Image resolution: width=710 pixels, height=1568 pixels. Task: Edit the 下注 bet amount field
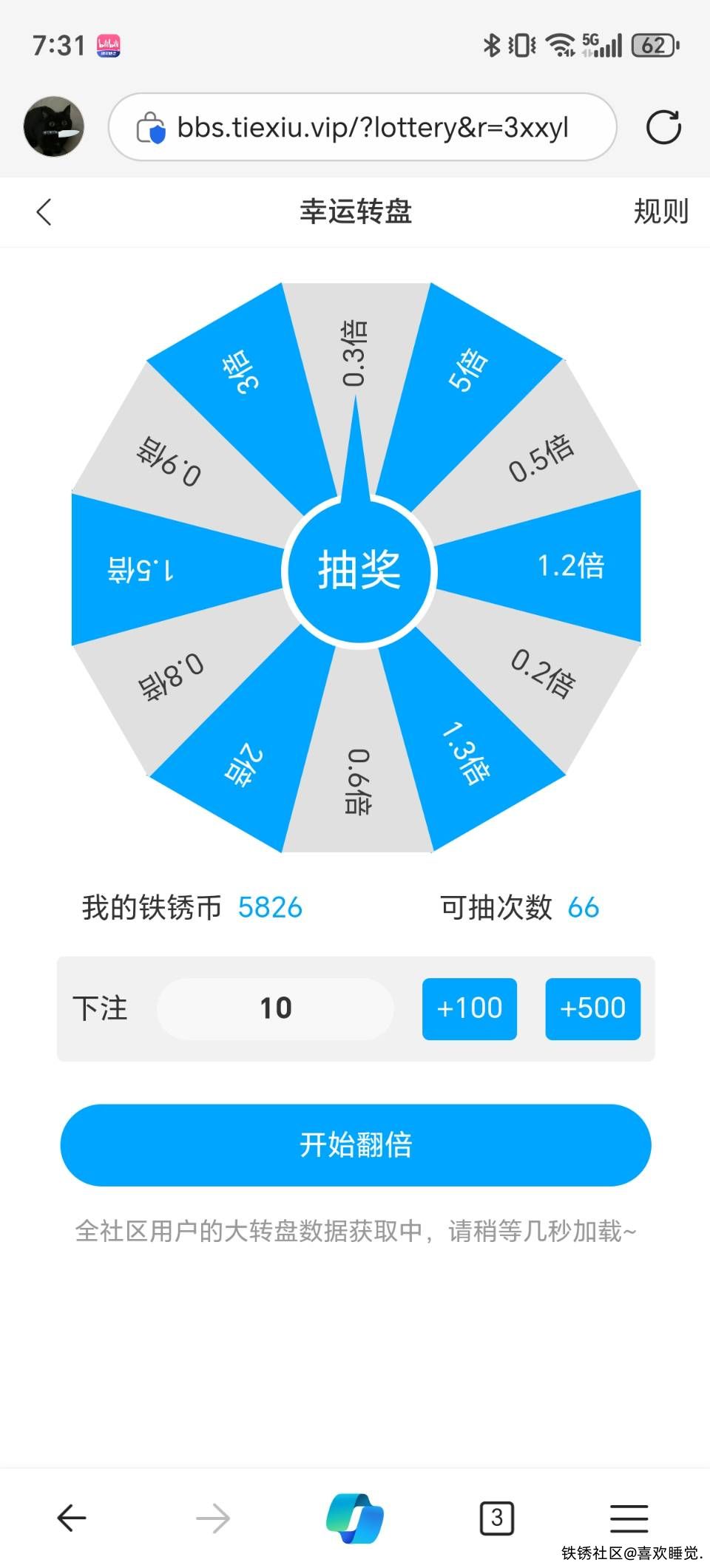point(275,1009)
